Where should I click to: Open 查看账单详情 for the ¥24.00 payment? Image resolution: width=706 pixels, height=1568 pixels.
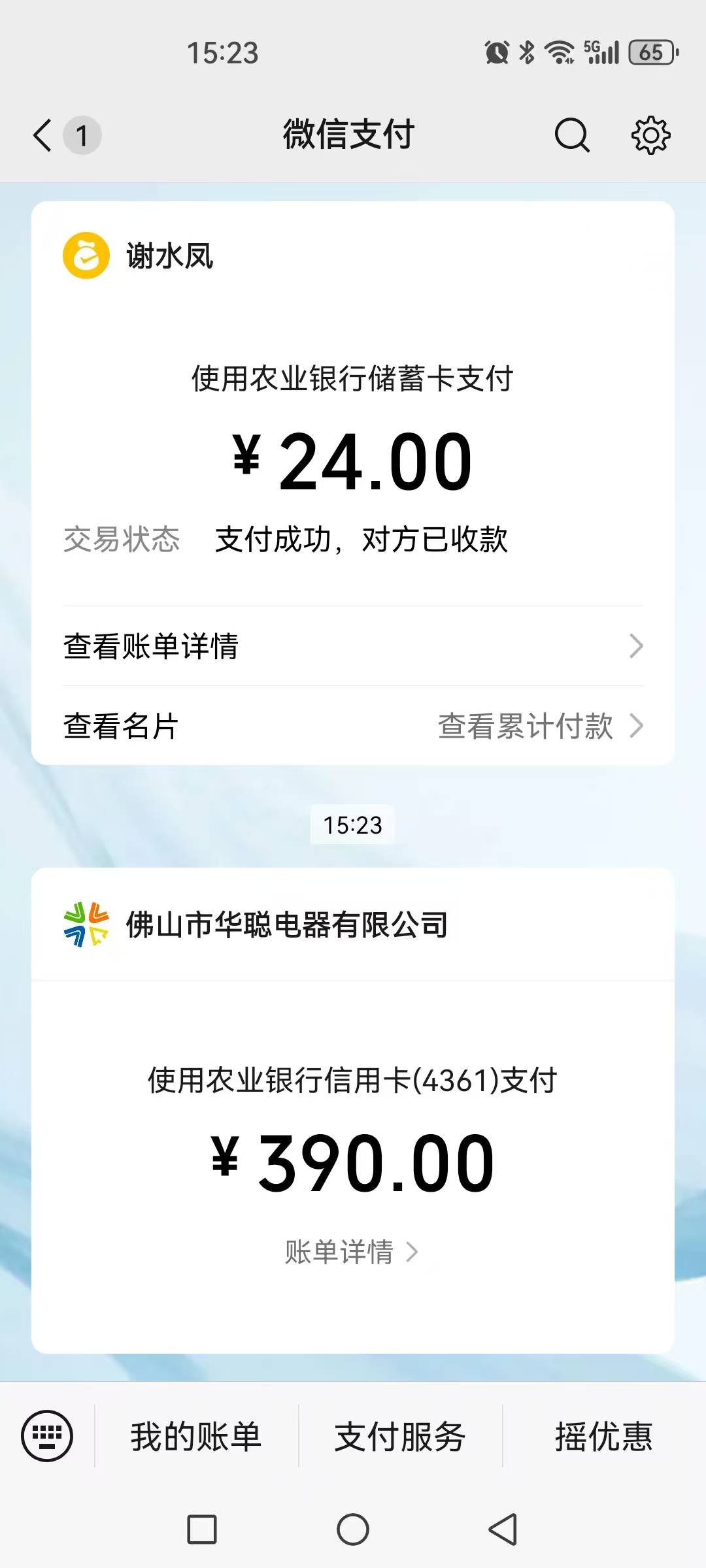(353, 646)
